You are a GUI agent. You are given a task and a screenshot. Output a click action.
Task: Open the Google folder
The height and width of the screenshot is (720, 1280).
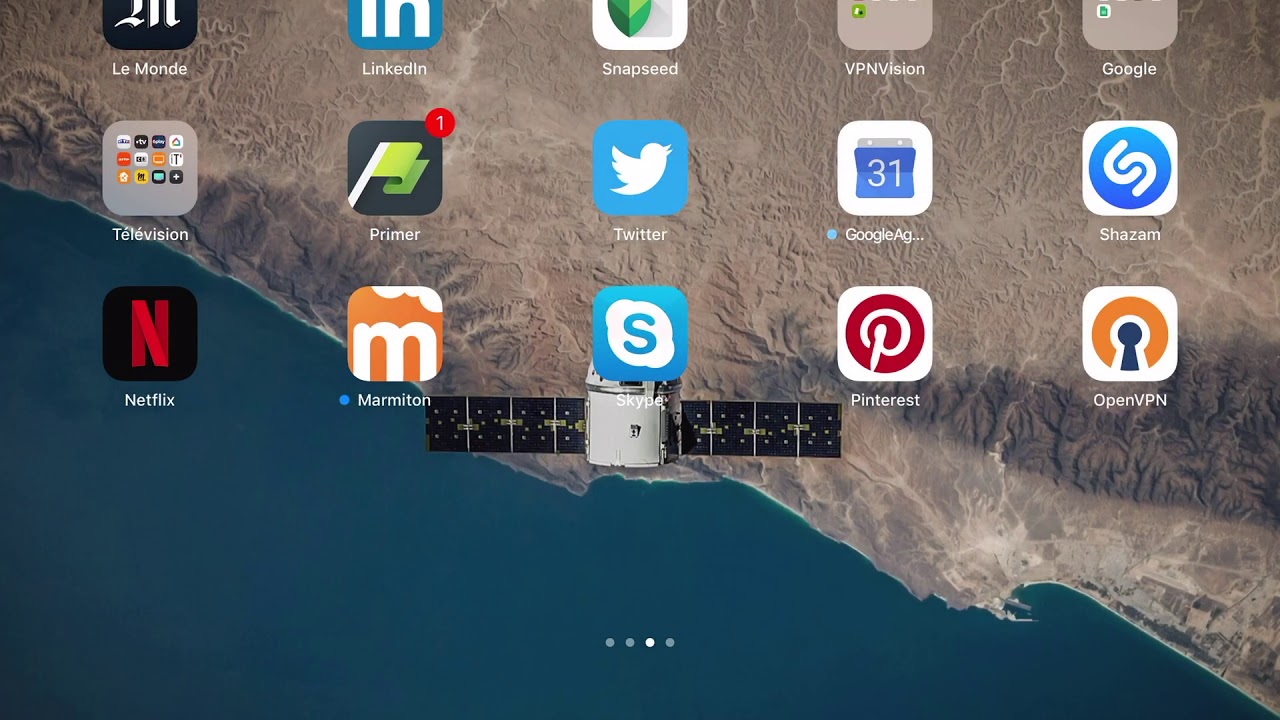(1129, 22)
